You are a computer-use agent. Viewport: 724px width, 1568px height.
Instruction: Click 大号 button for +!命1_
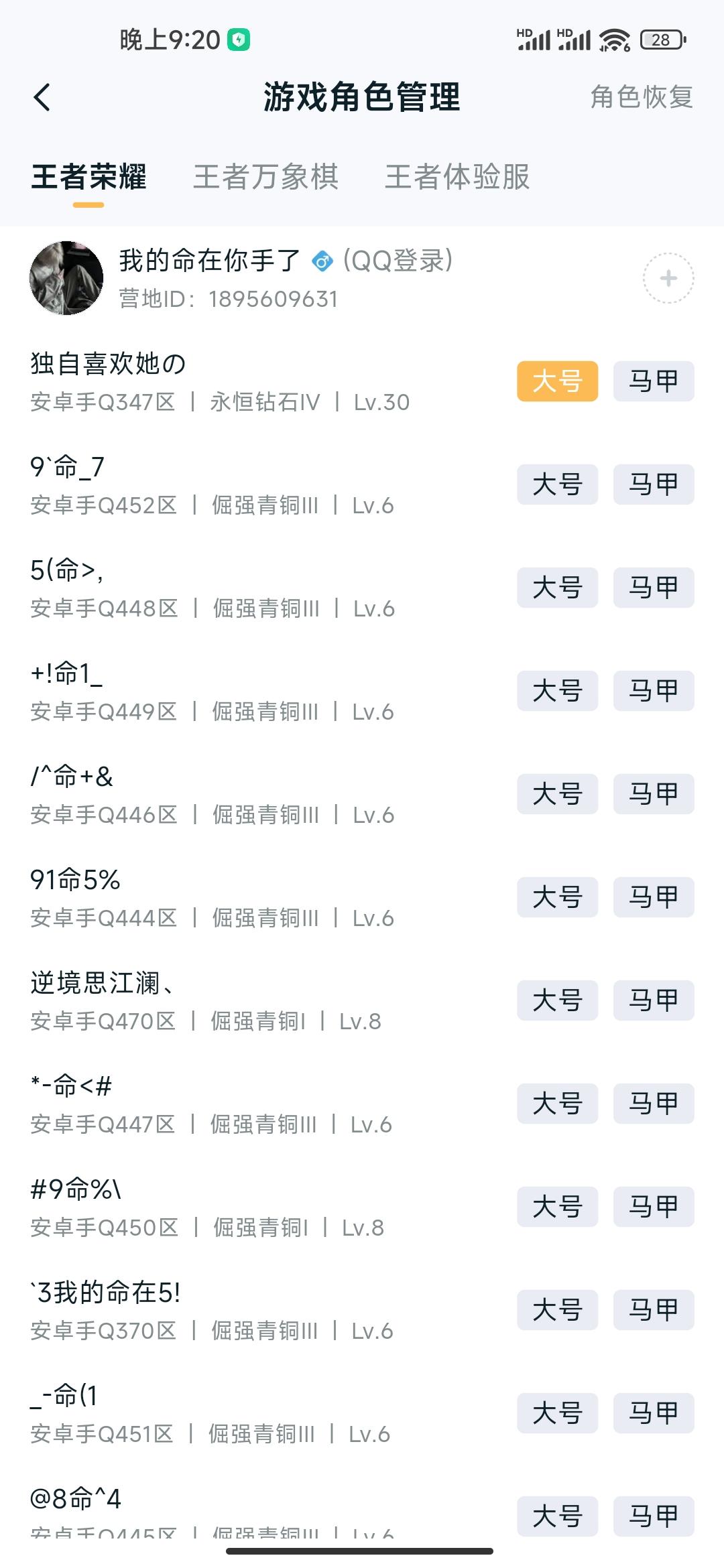[x=557, y=691]
